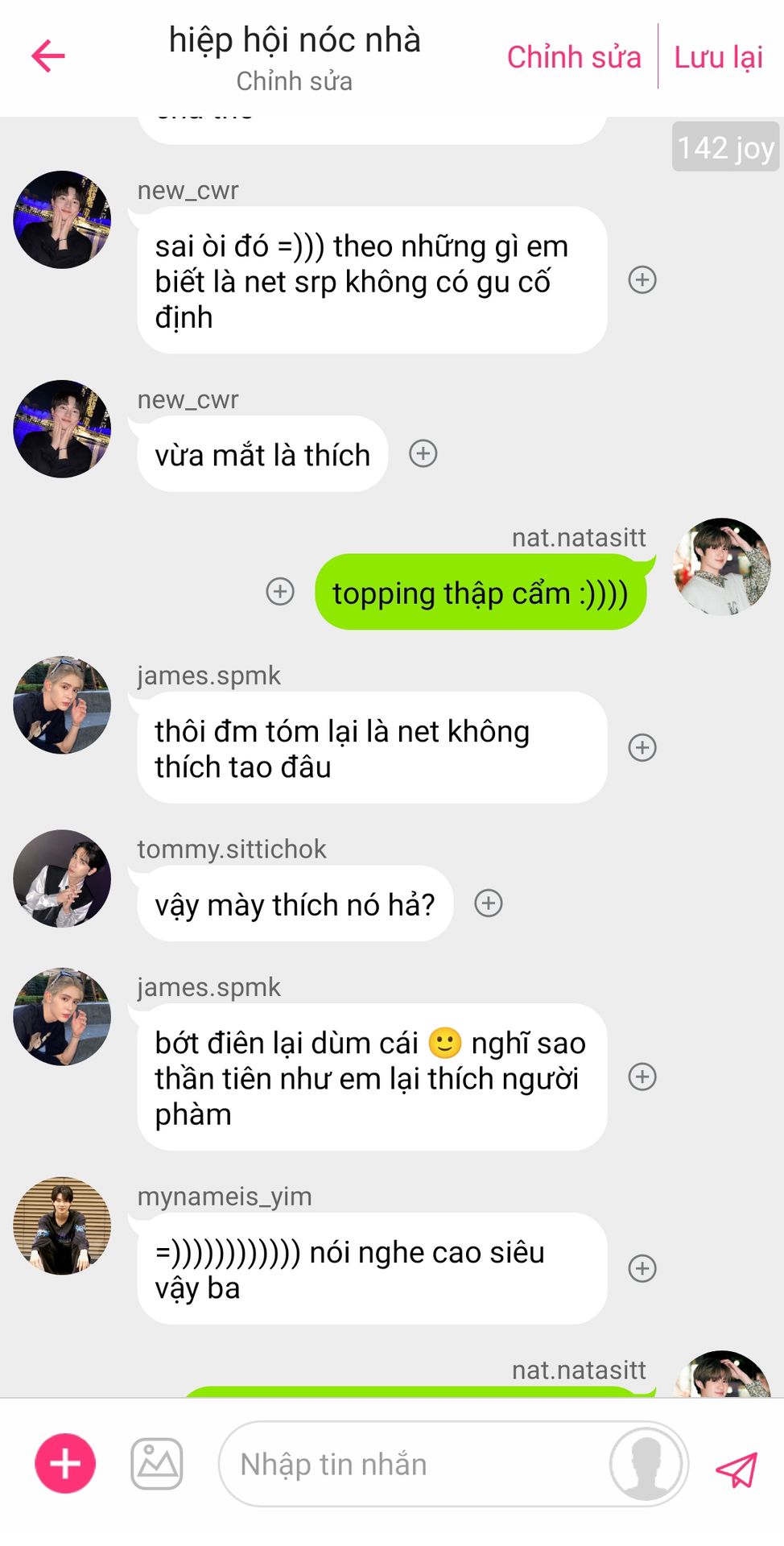This screenshot has height=1546, width=784.
Task: Go back with the pink arrow
Action: (48, 56)
